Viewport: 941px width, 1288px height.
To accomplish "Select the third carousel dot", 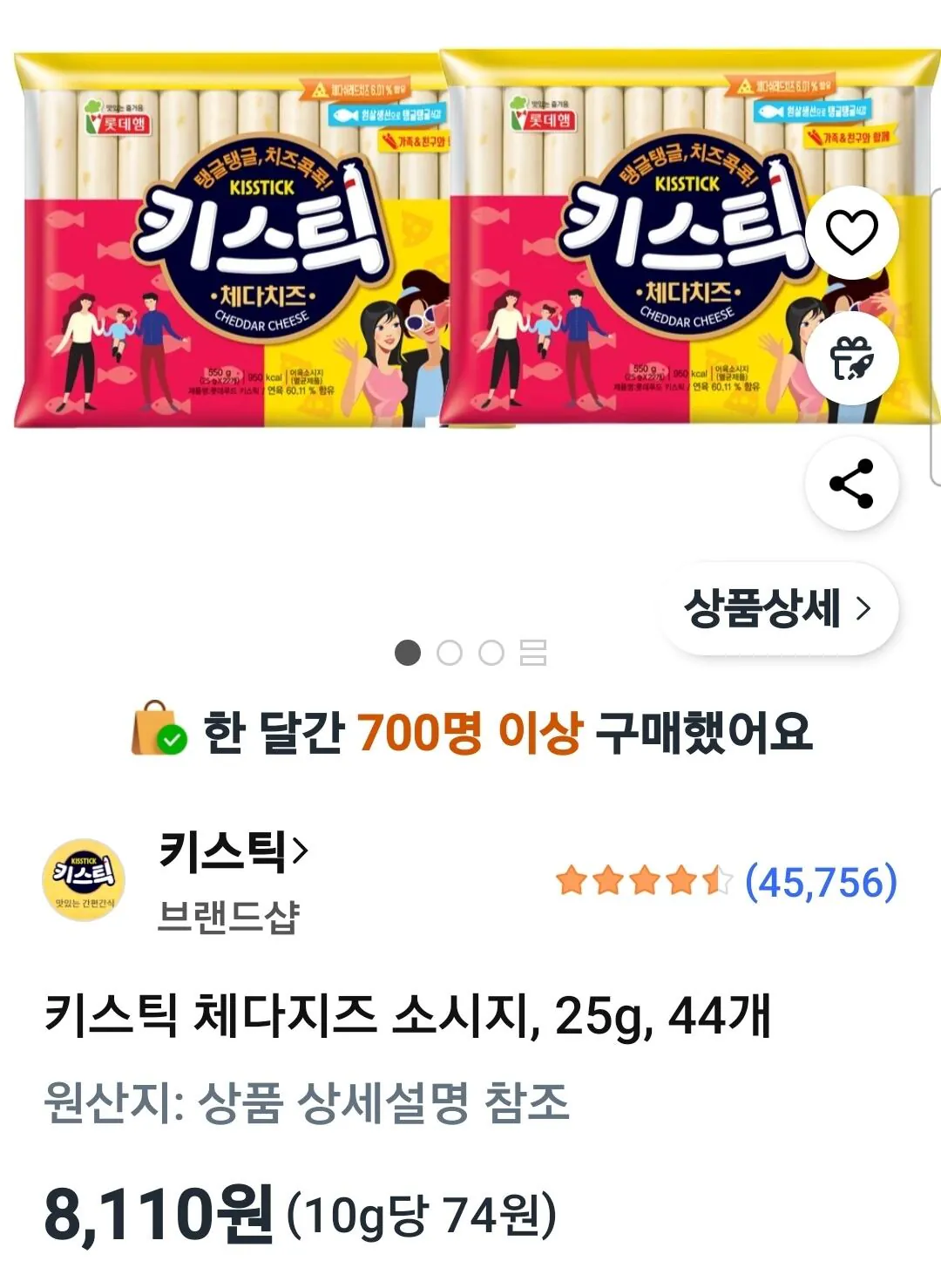I will click(x=493, y=654).
